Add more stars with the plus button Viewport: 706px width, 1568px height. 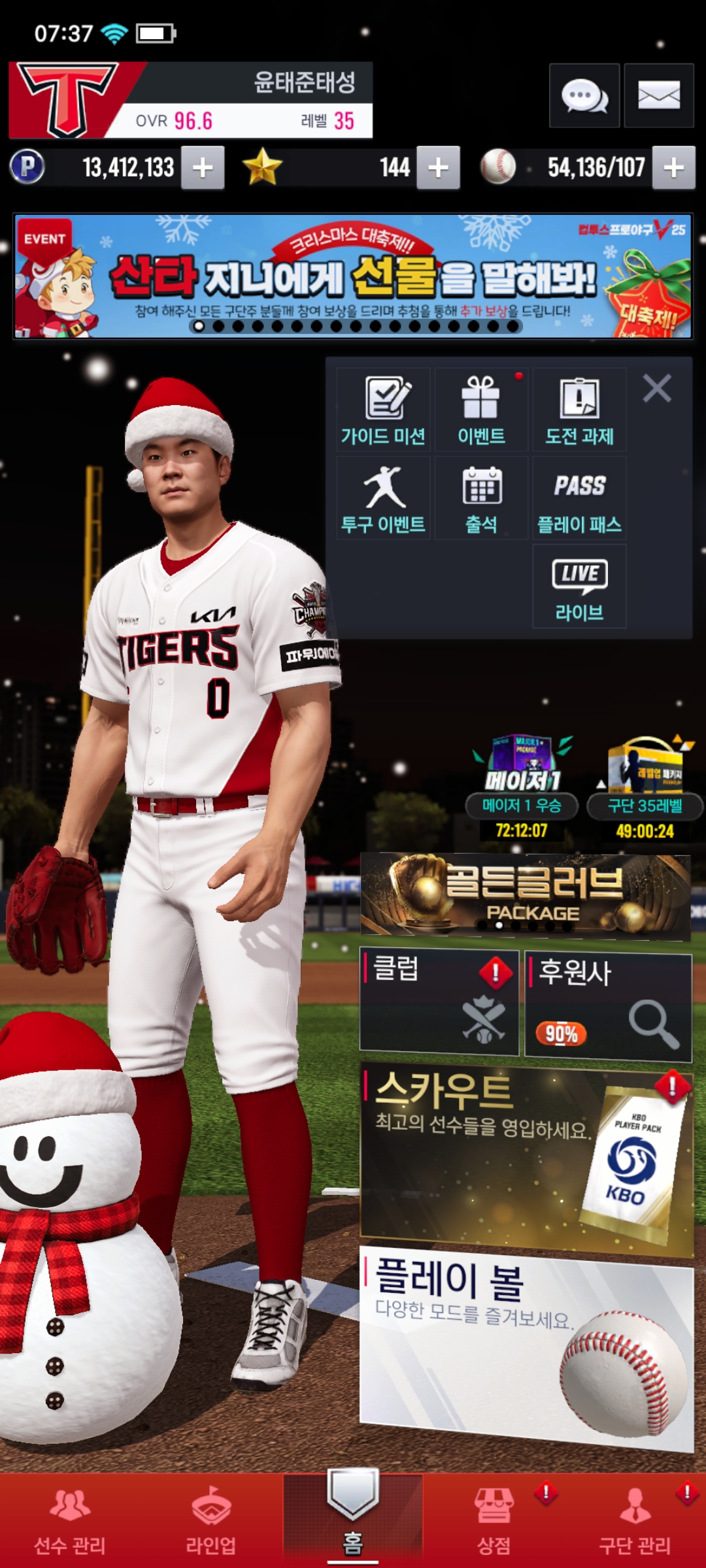coord(438,168)
